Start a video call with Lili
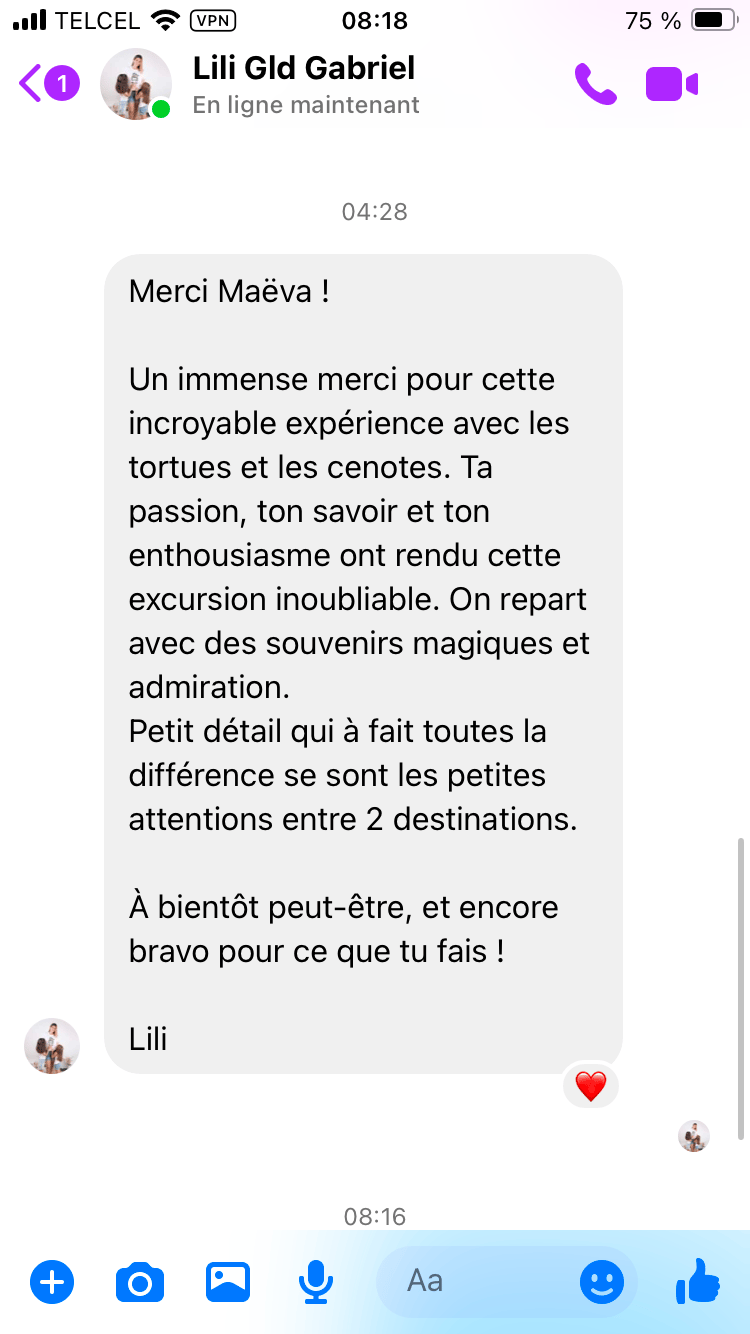750x1334 pixels. [671, 84]
